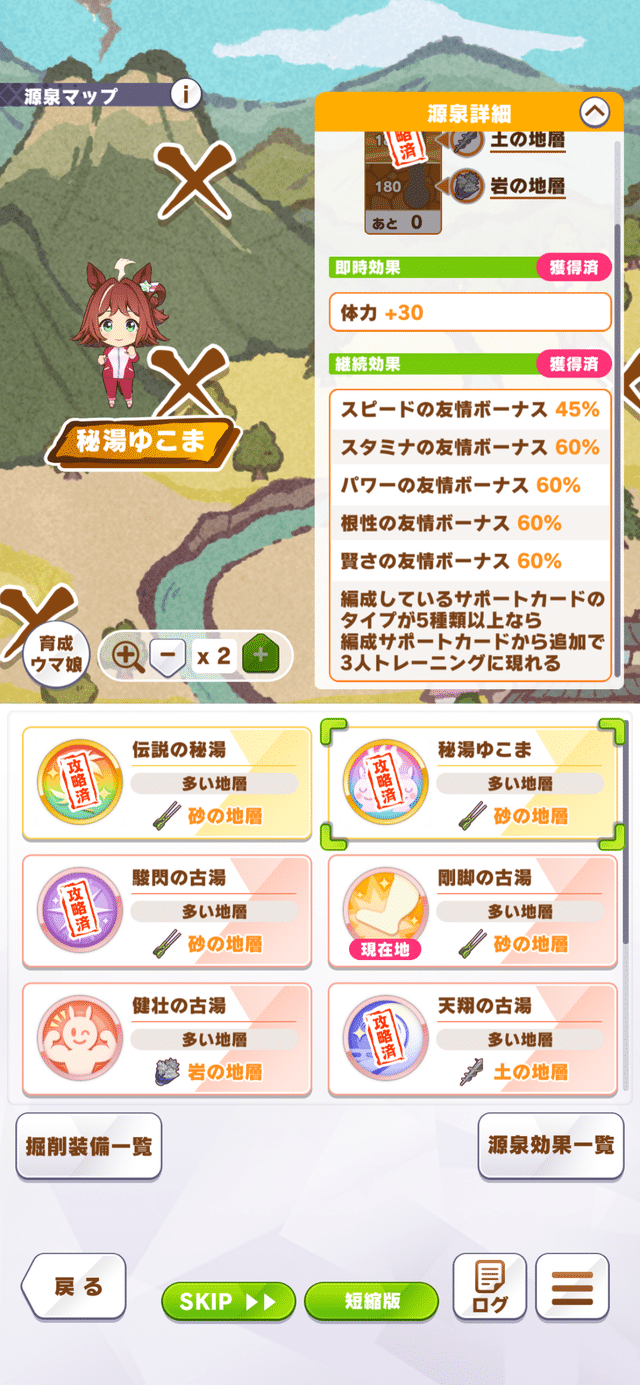This screenshot has width=640, height=1385.
Task: Tap the SKIP button
Action: (x=228, y=1301)
